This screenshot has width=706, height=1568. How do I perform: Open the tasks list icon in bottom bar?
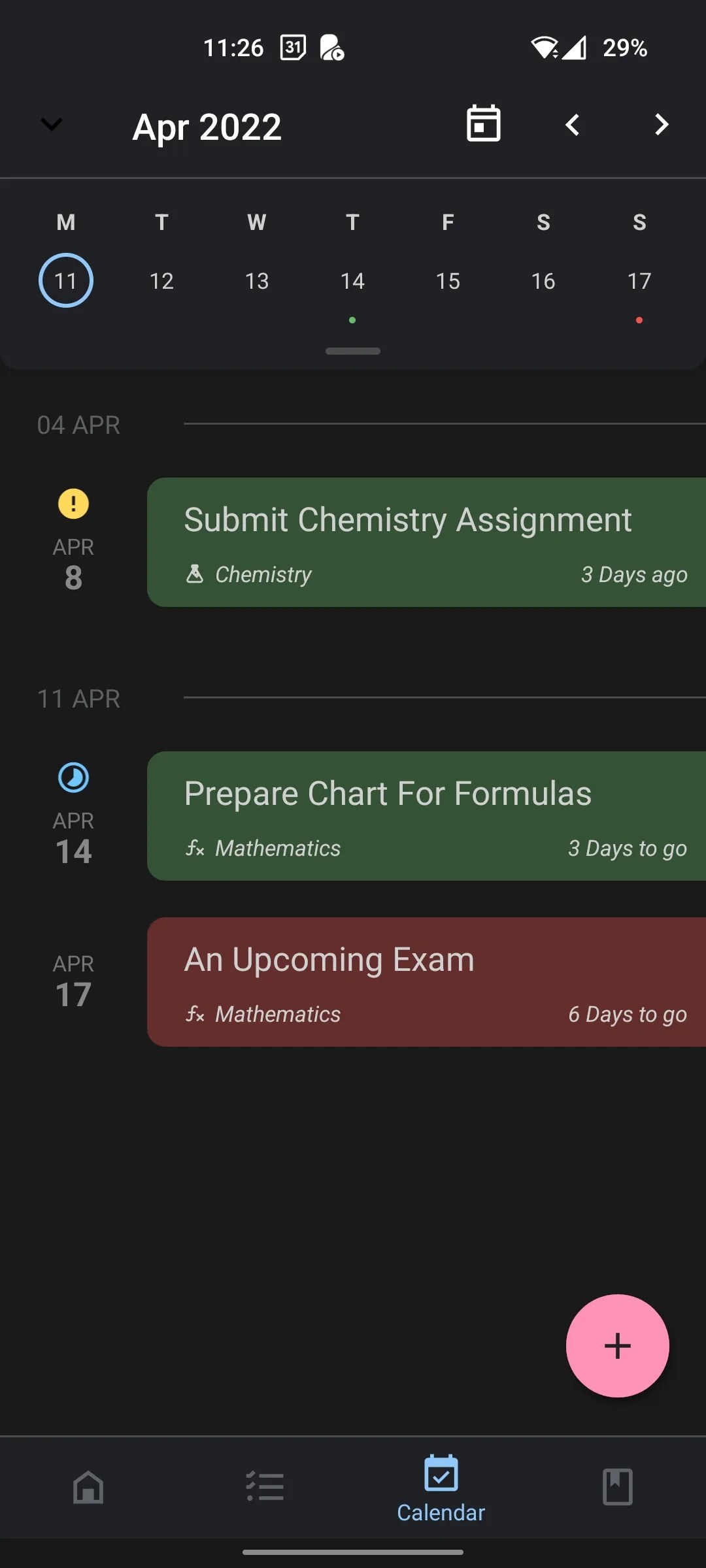265,1486
